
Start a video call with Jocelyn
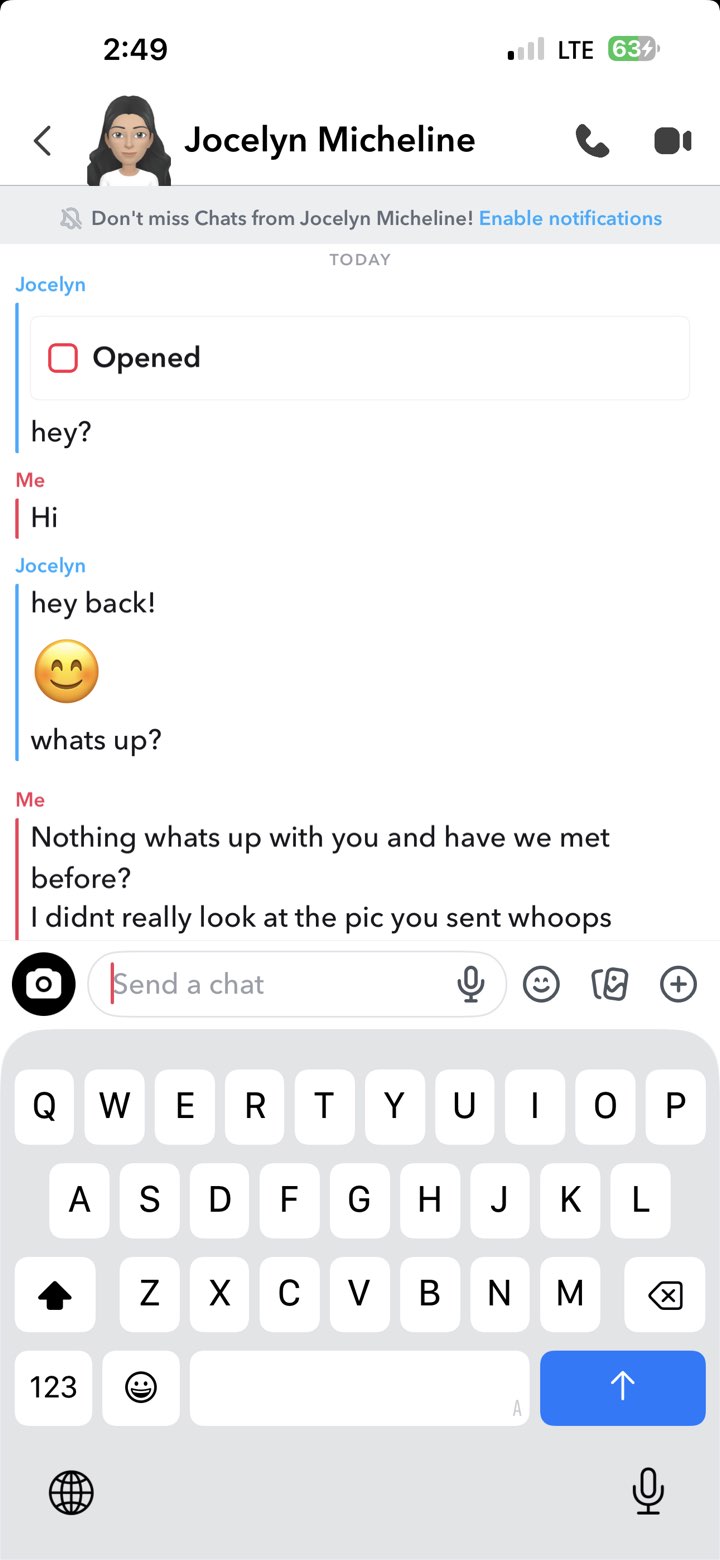click(x=672, y=141)
